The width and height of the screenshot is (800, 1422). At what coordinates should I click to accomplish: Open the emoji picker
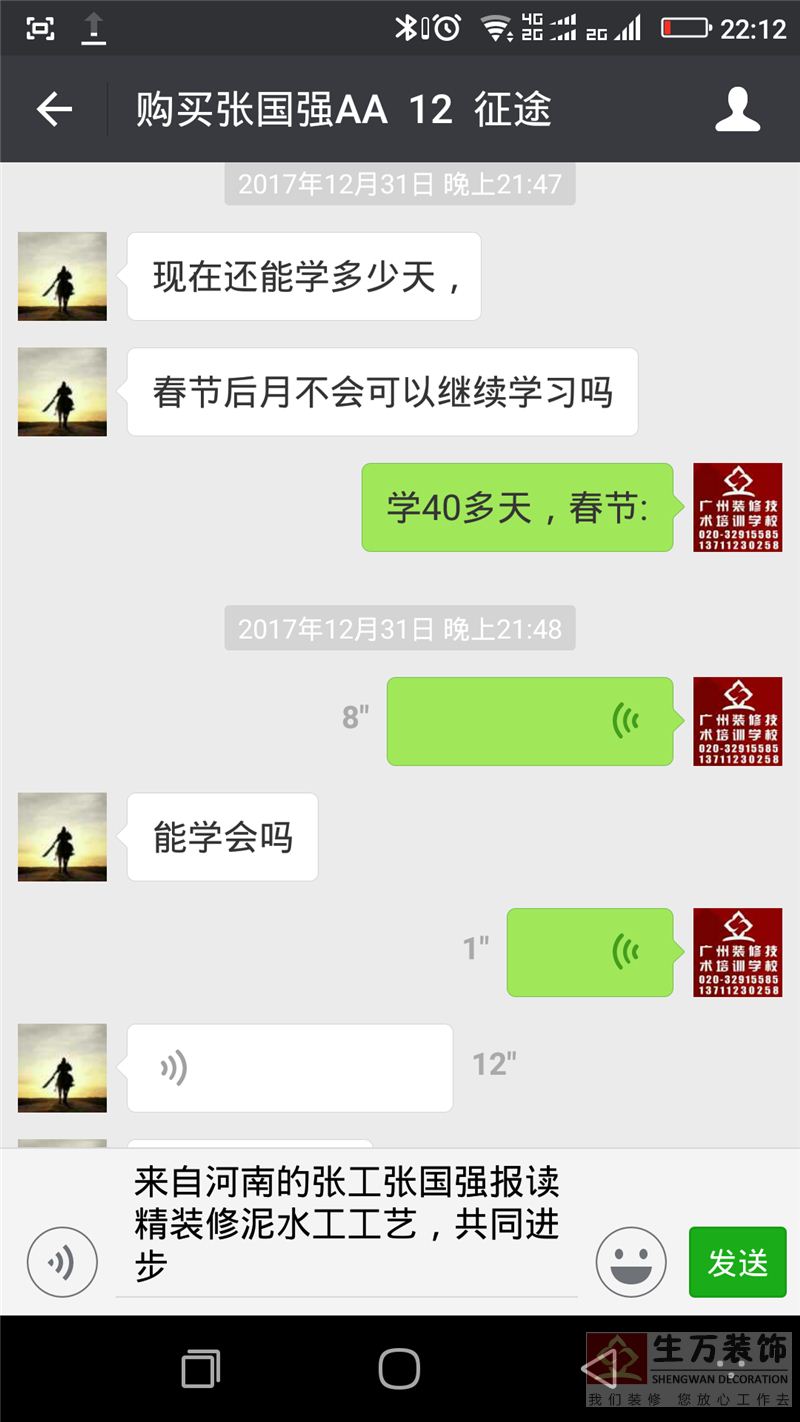[631, 1262]
